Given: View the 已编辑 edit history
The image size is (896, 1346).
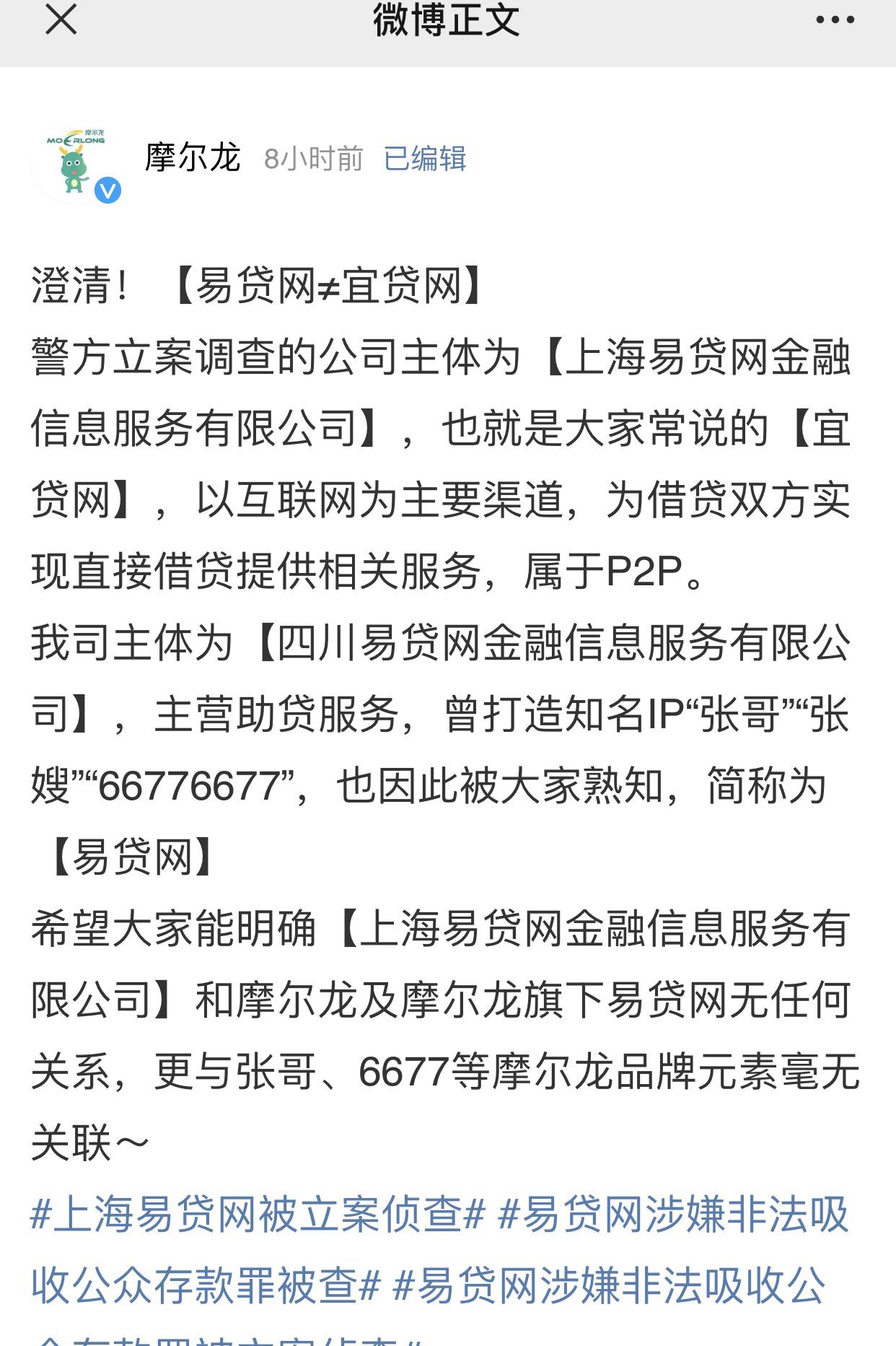Looking at the screenshot, I should (424, 159).
